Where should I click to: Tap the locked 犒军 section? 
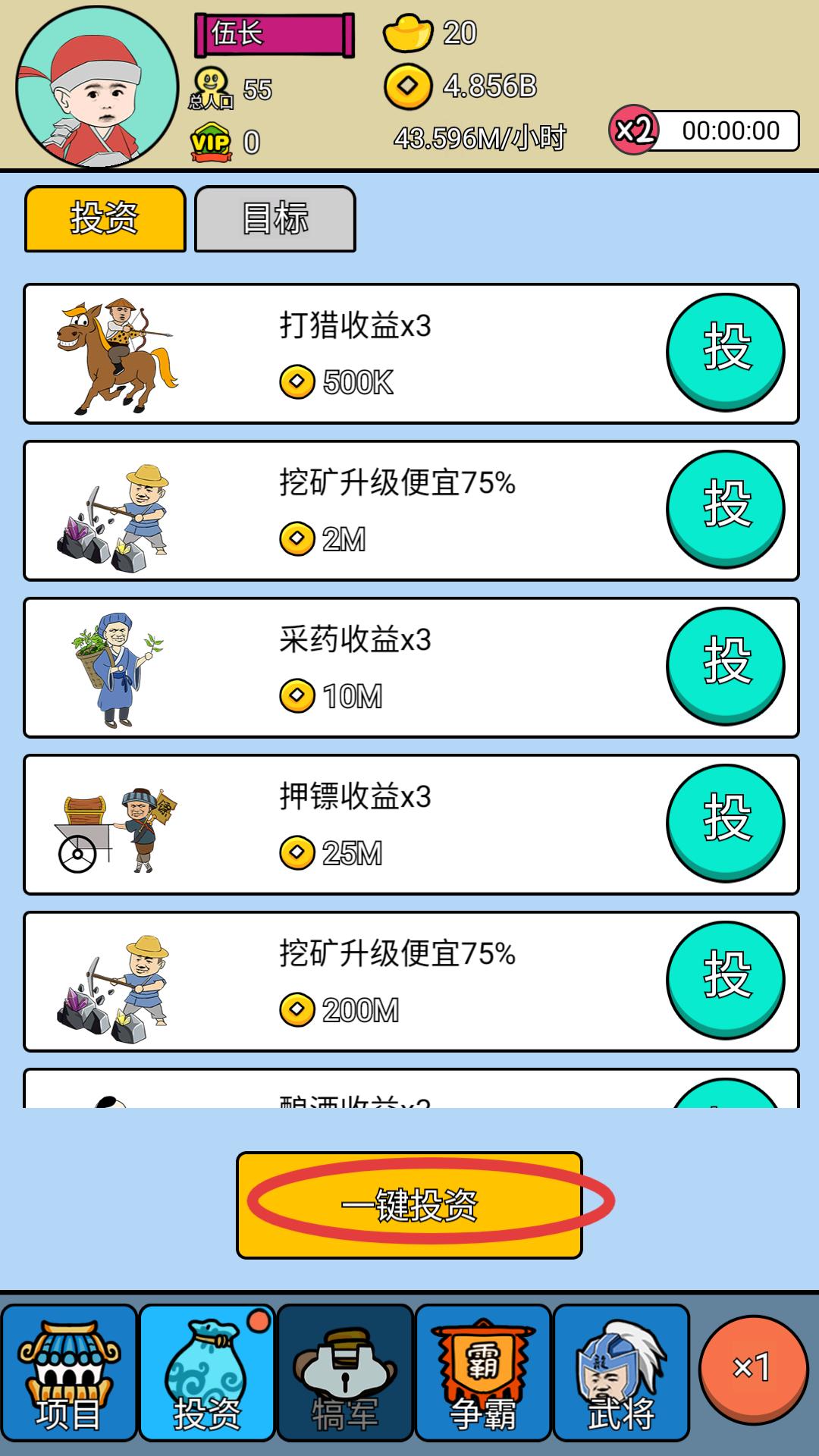pyautogui.click(x=345, y=1373)
